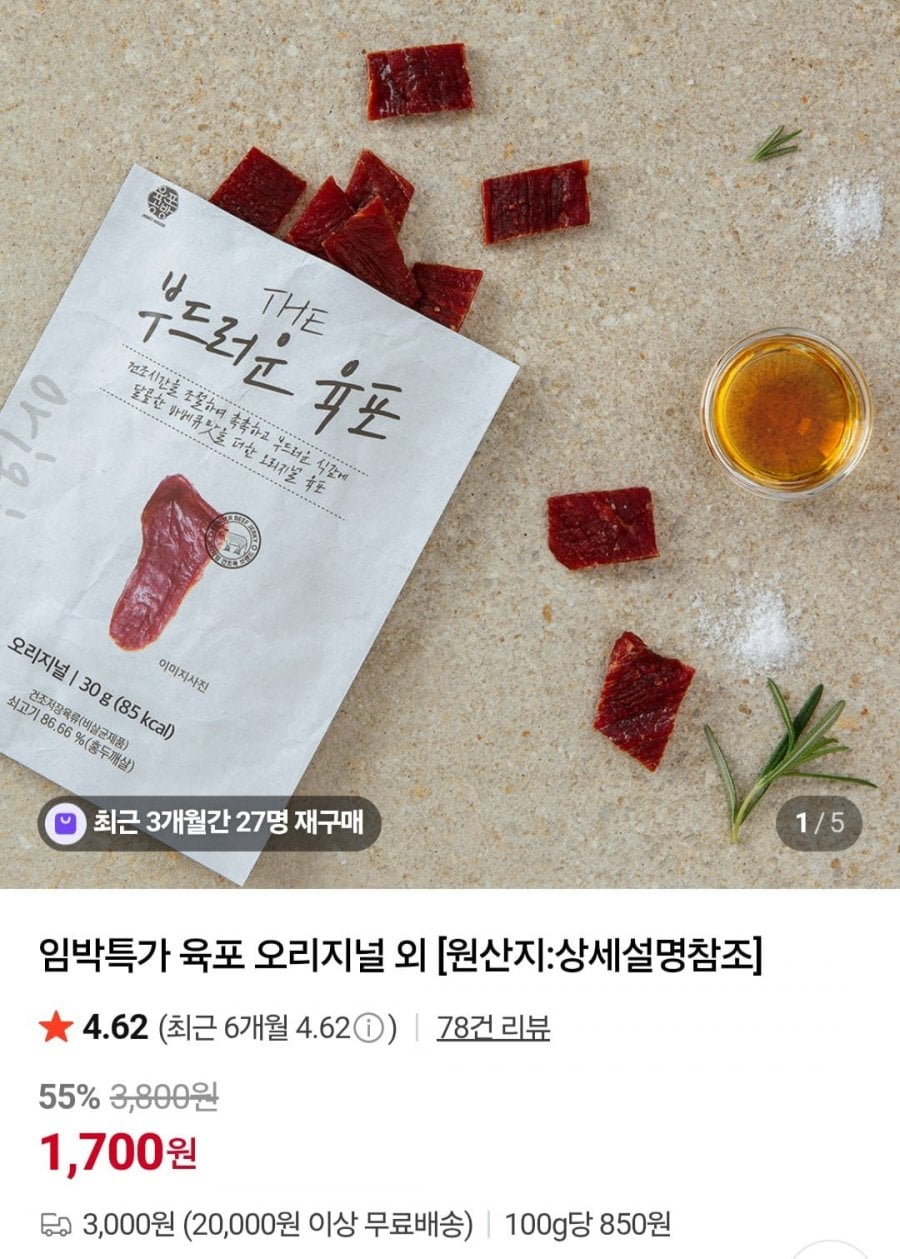Tap the info icon beside 최근 6개월 rating
Viewport: 900px width, 1259px height.
[370, 1027]
